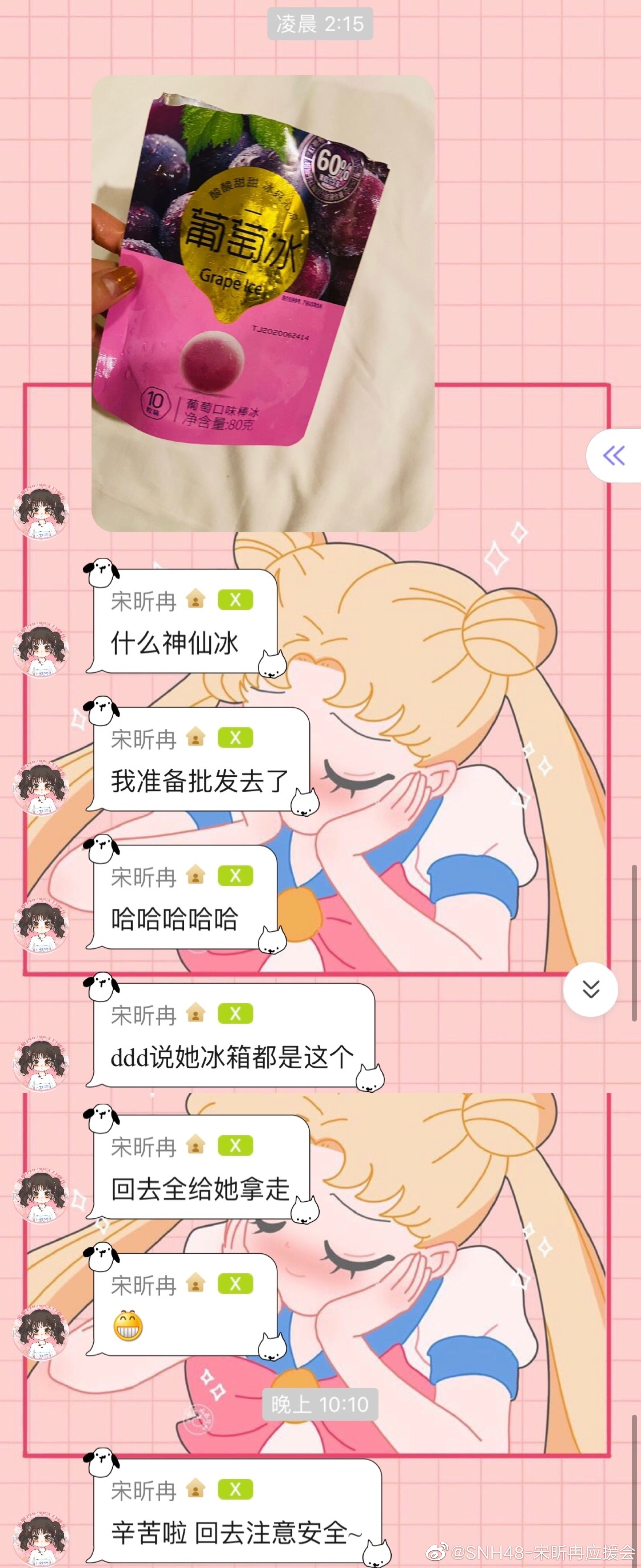Open the Grape Ice photo message
Image resolution: width=641 pixels, height=1568 pixels.
pyautogui.click(x=263, y=303)
